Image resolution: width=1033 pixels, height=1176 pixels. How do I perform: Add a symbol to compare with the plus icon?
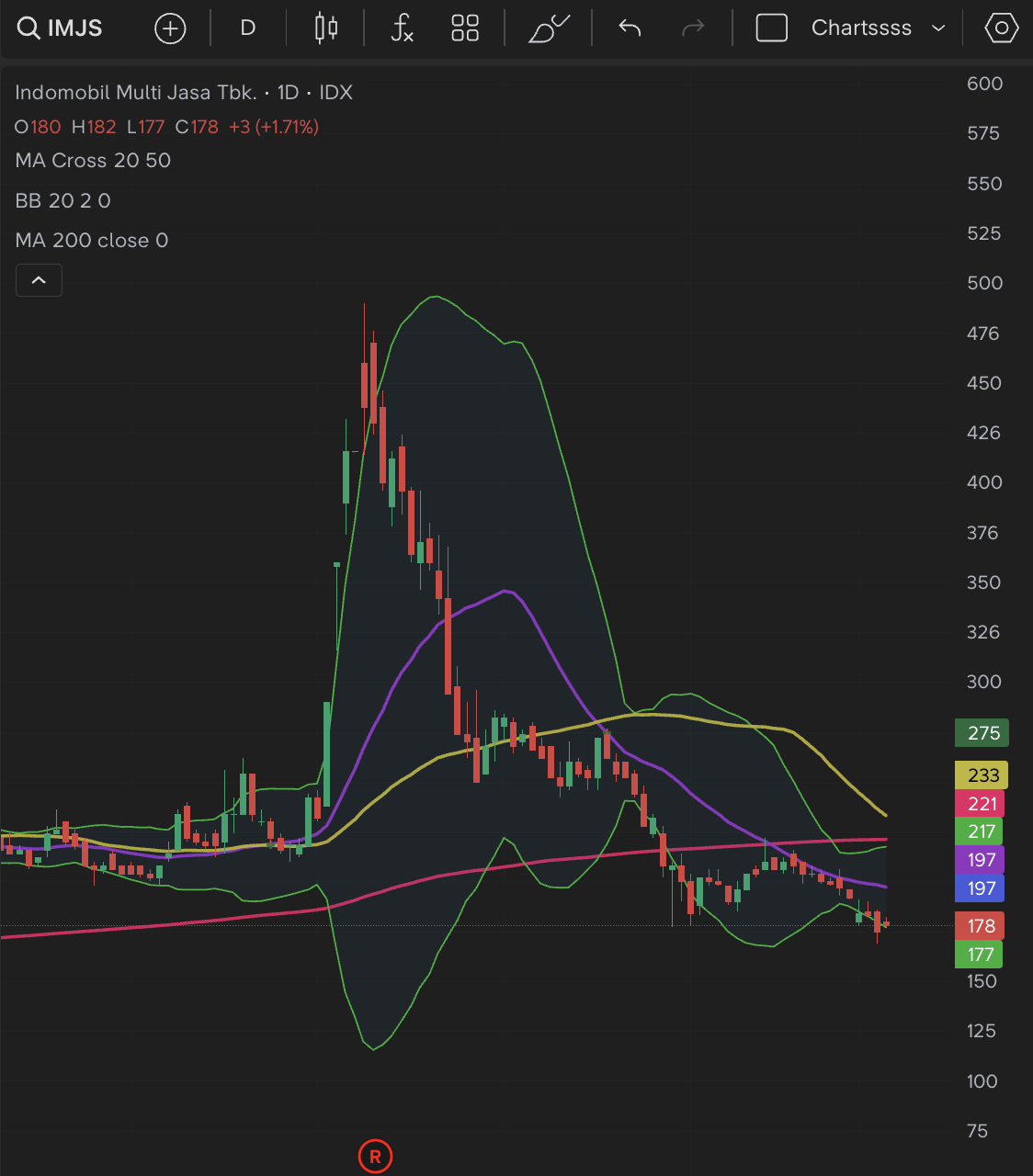click(170, 29)
